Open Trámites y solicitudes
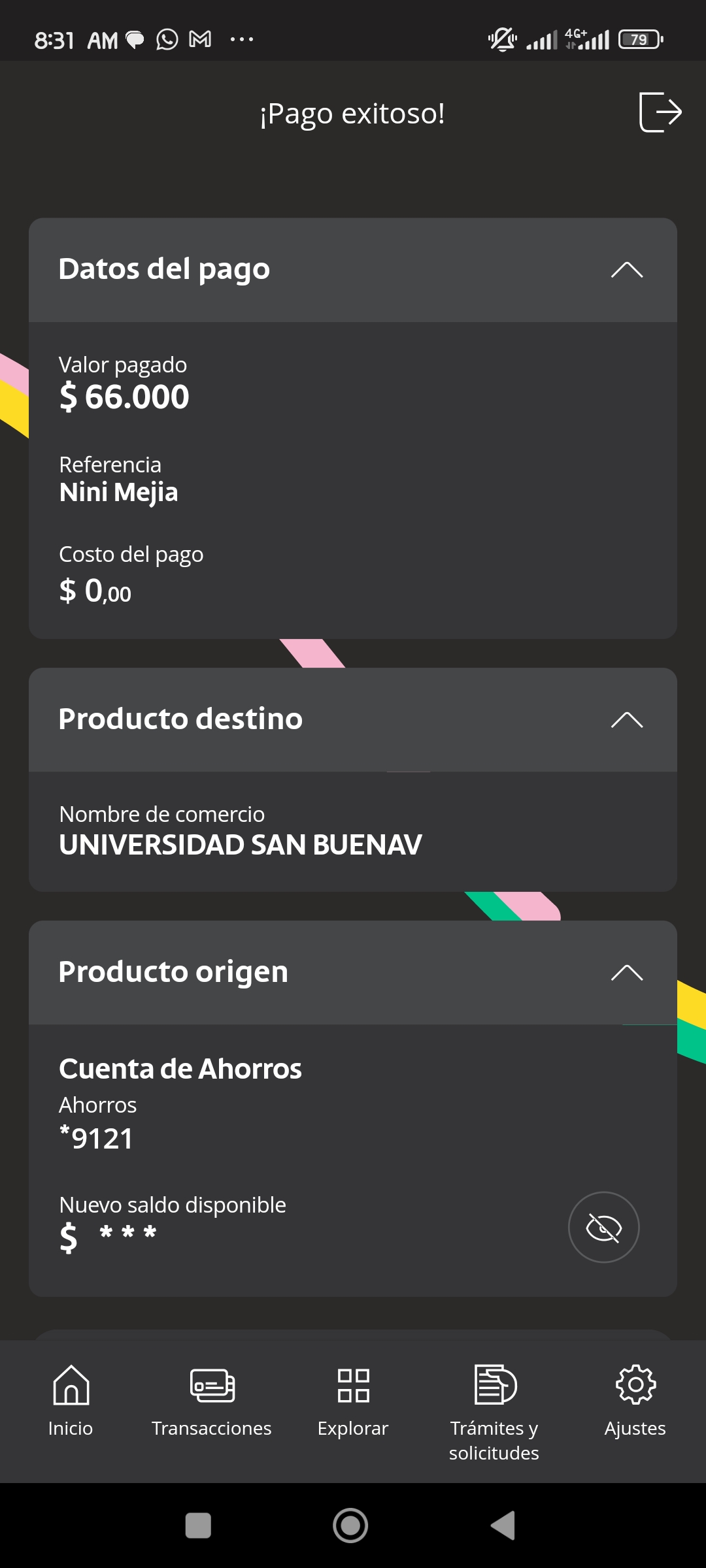The width and height of the screenshot is (706, 1568). tap(494, 1413)
